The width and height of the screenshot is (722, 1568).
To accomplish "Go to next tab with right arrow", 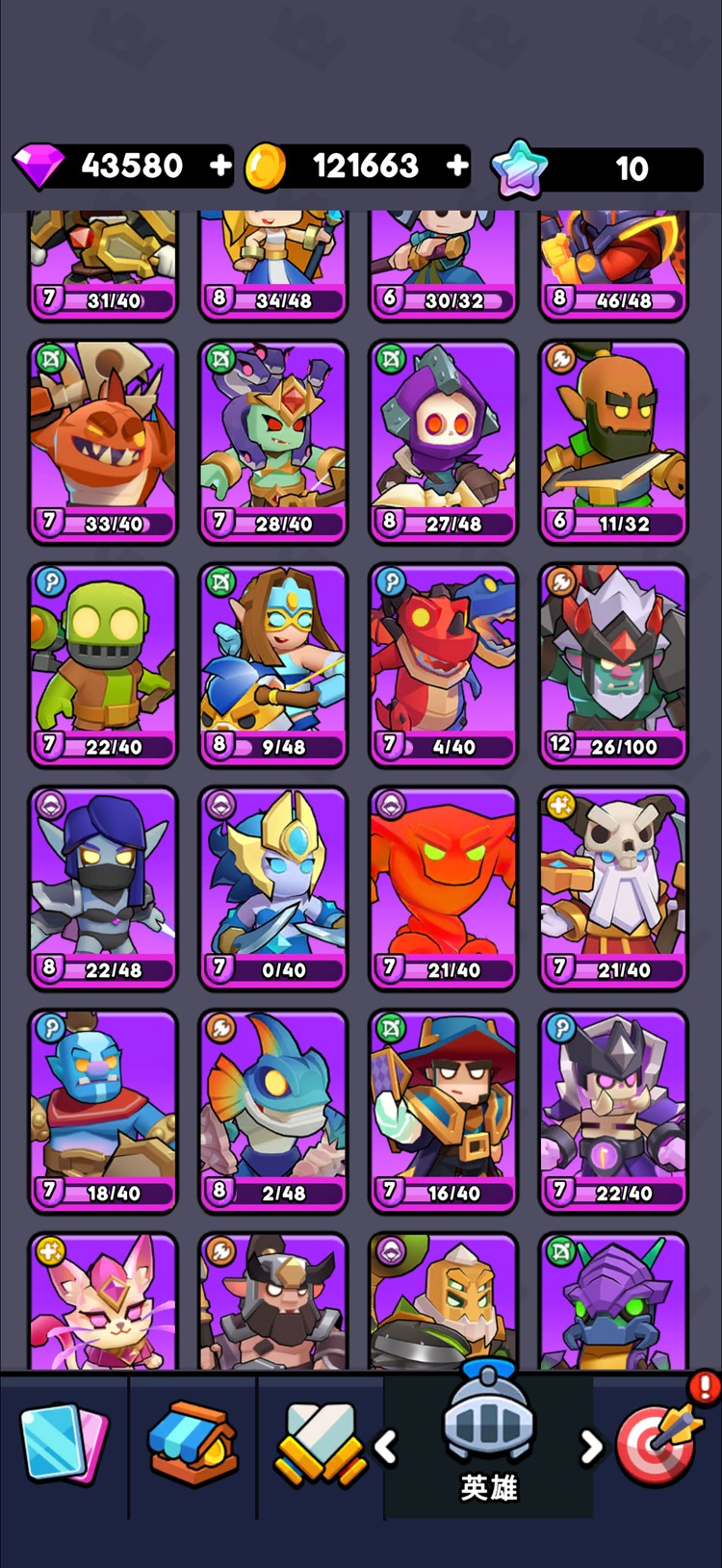I will pyautogui.click(x=590, y=1446).
